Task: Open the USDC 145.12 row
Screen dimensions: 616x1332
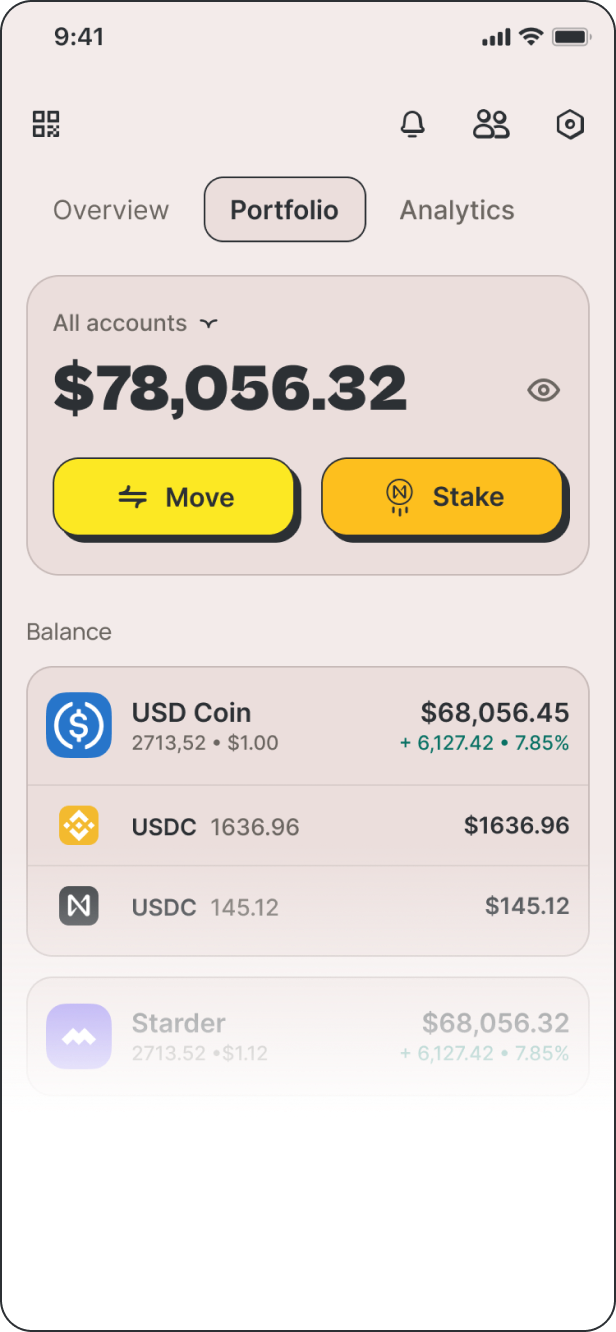Action: coord(308,907)
